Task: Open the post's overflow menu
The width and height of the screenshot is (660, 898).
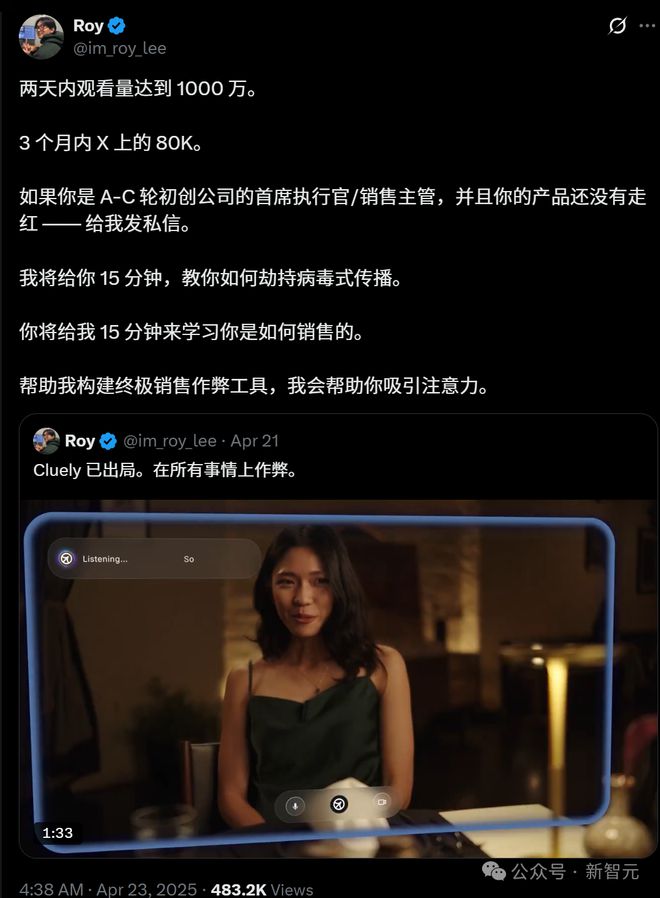Action: click(645, 26)
